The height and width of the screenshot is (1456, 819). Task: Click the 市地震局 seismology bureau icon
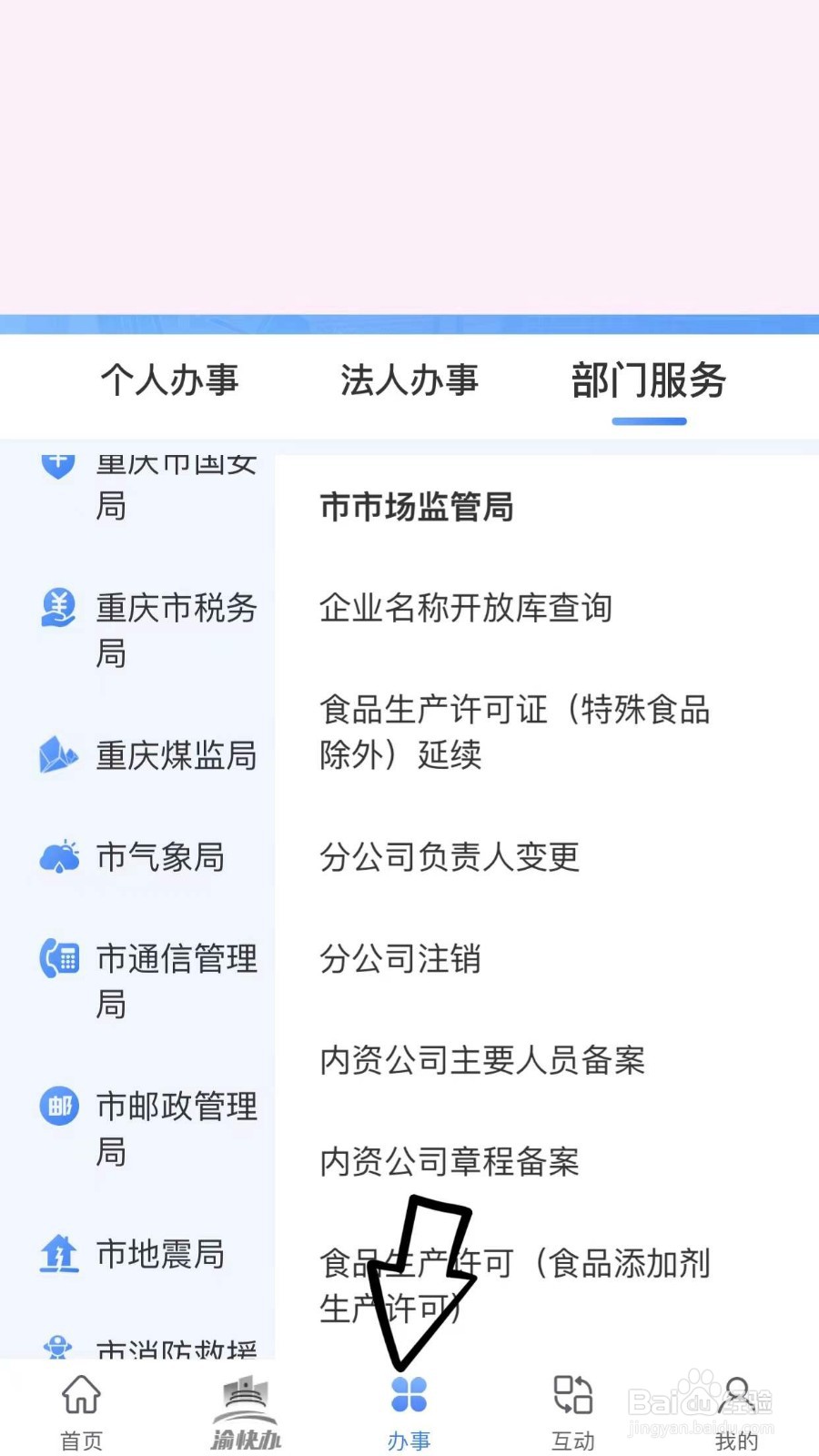click(58, 1254)
